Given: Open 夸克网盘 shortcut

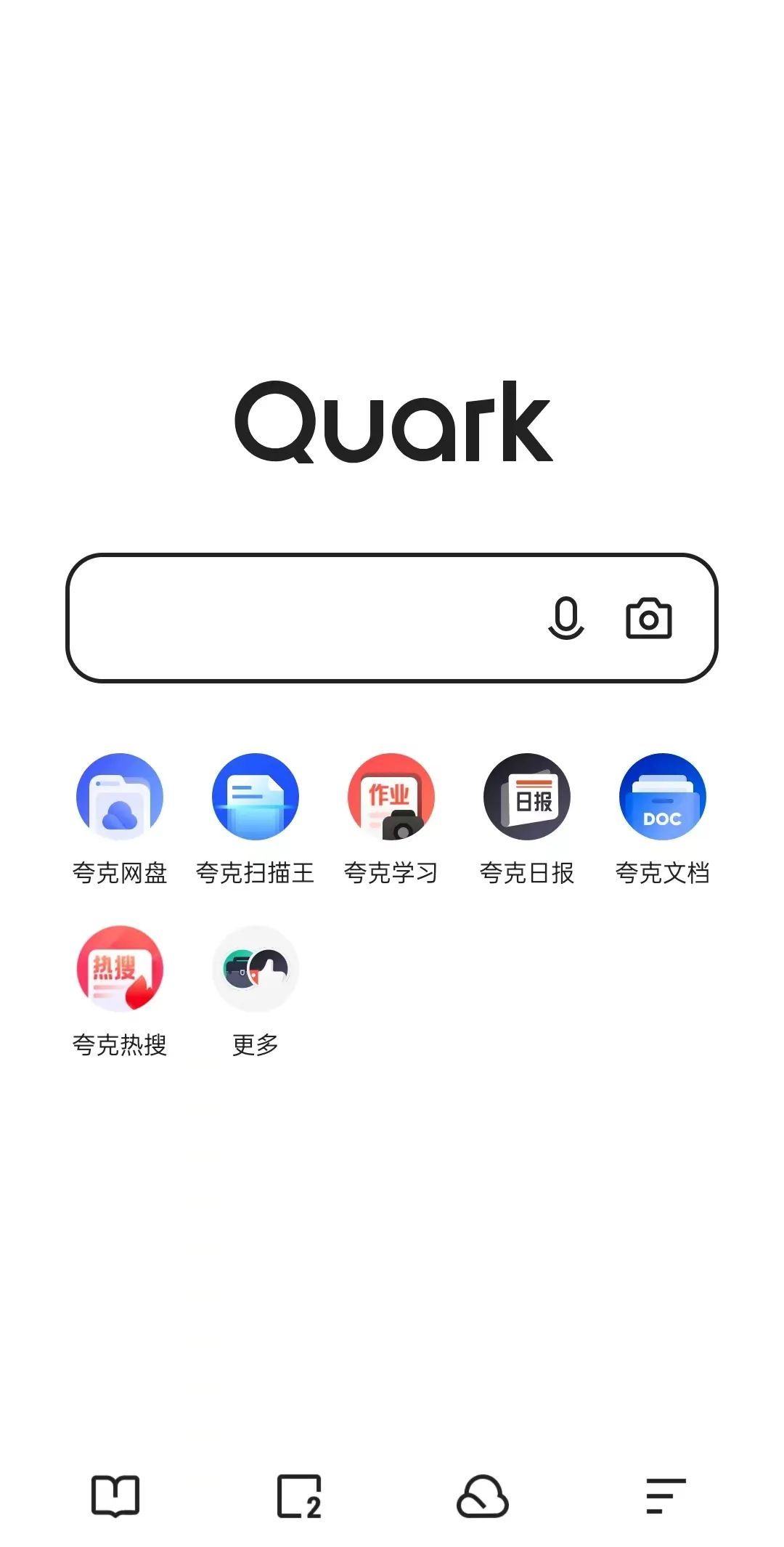Looking at the screenshot, I should tap(120, 797).
